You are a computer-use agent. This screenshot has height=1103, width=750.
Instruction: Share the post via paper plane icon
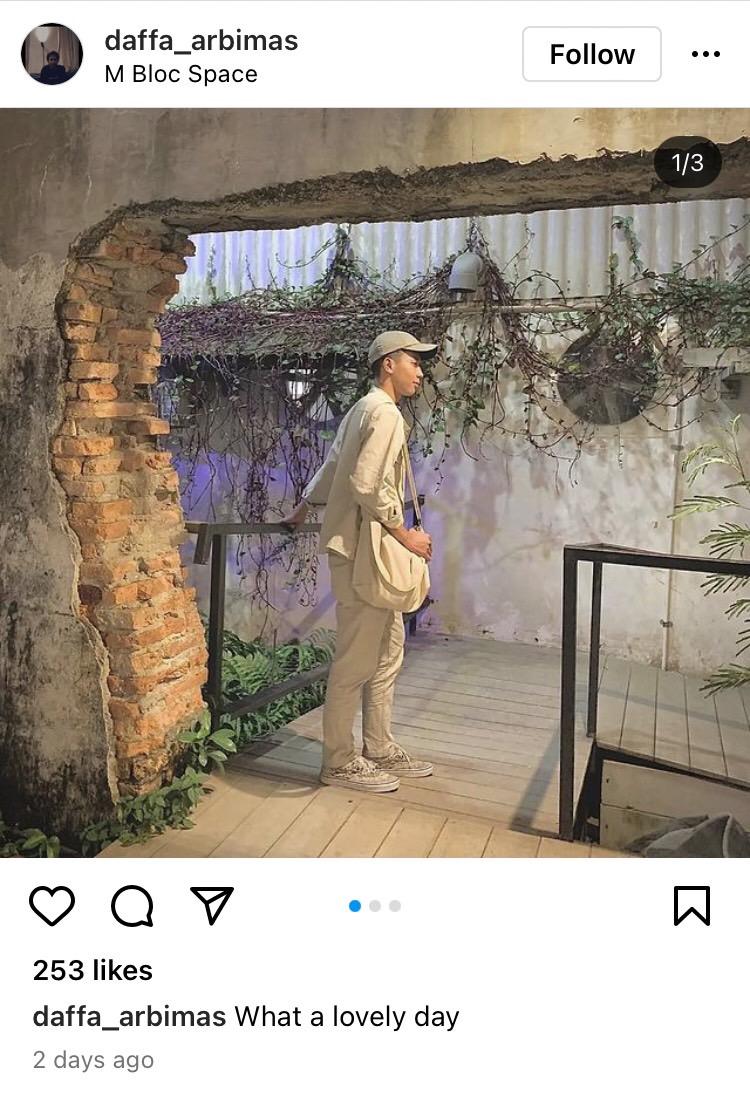coord(212,906)
